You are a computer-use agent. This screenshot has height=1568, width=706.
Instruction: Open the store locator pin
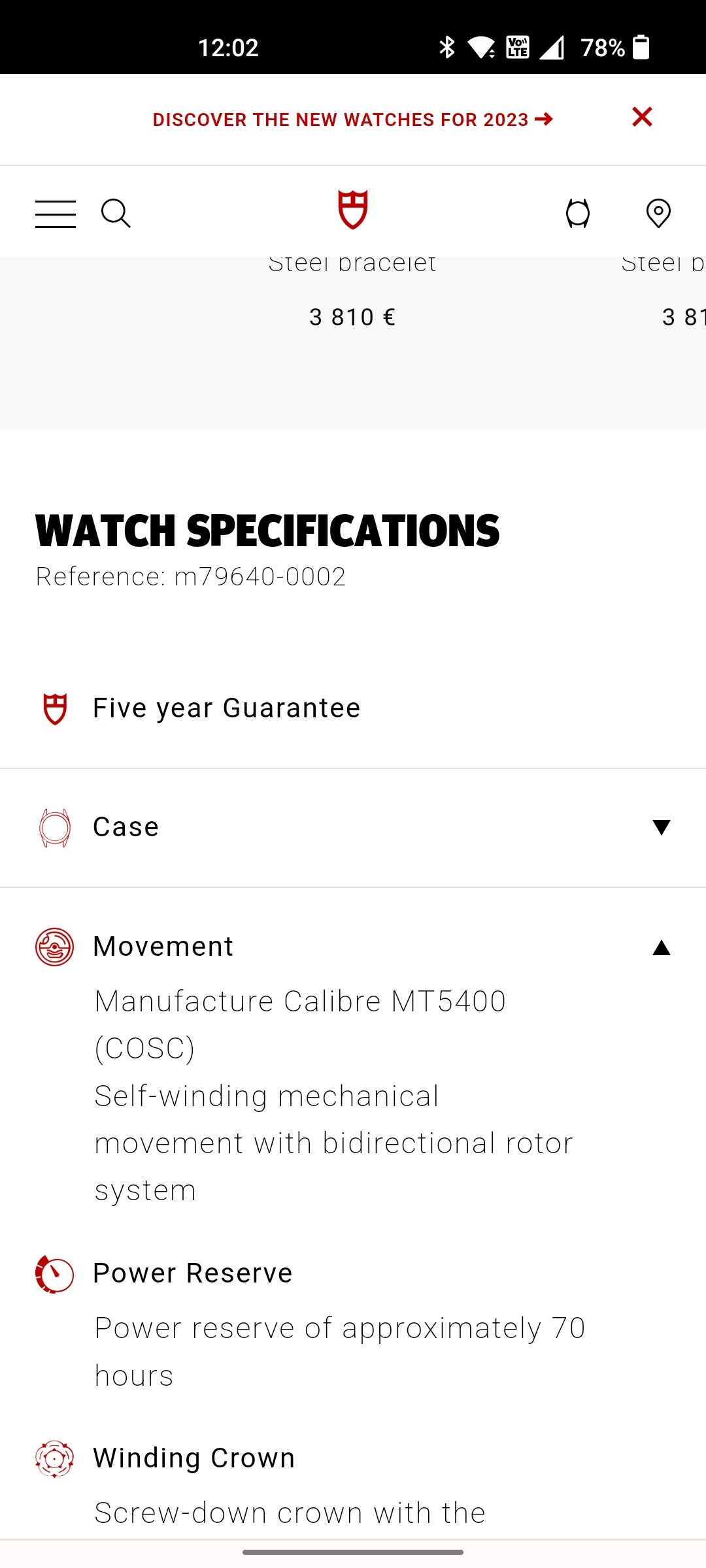[658, 214]
